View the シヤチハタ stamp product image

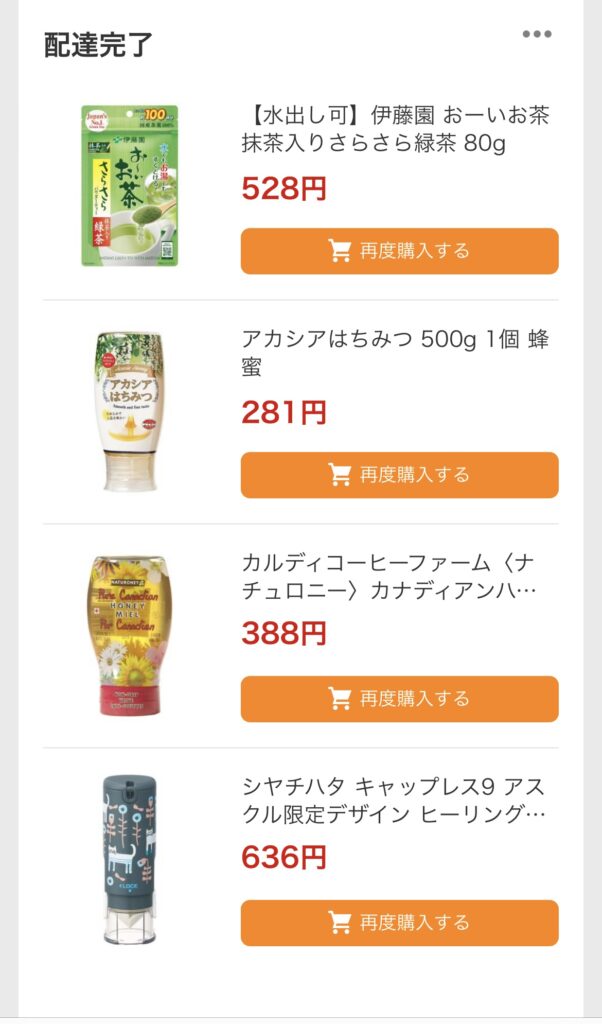tap(129, 859)
